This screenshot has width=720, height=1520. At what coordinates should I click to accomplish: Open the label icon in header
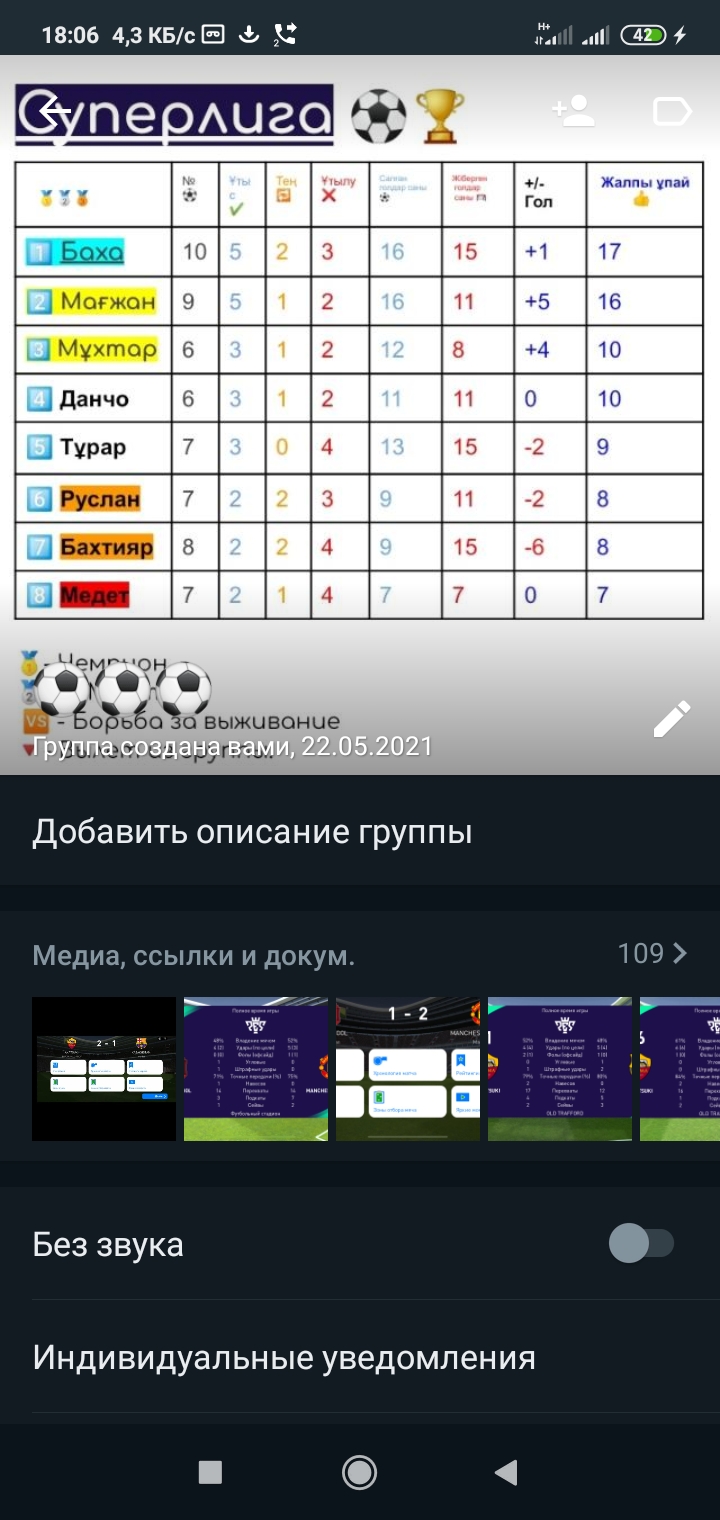click(672, 111)
